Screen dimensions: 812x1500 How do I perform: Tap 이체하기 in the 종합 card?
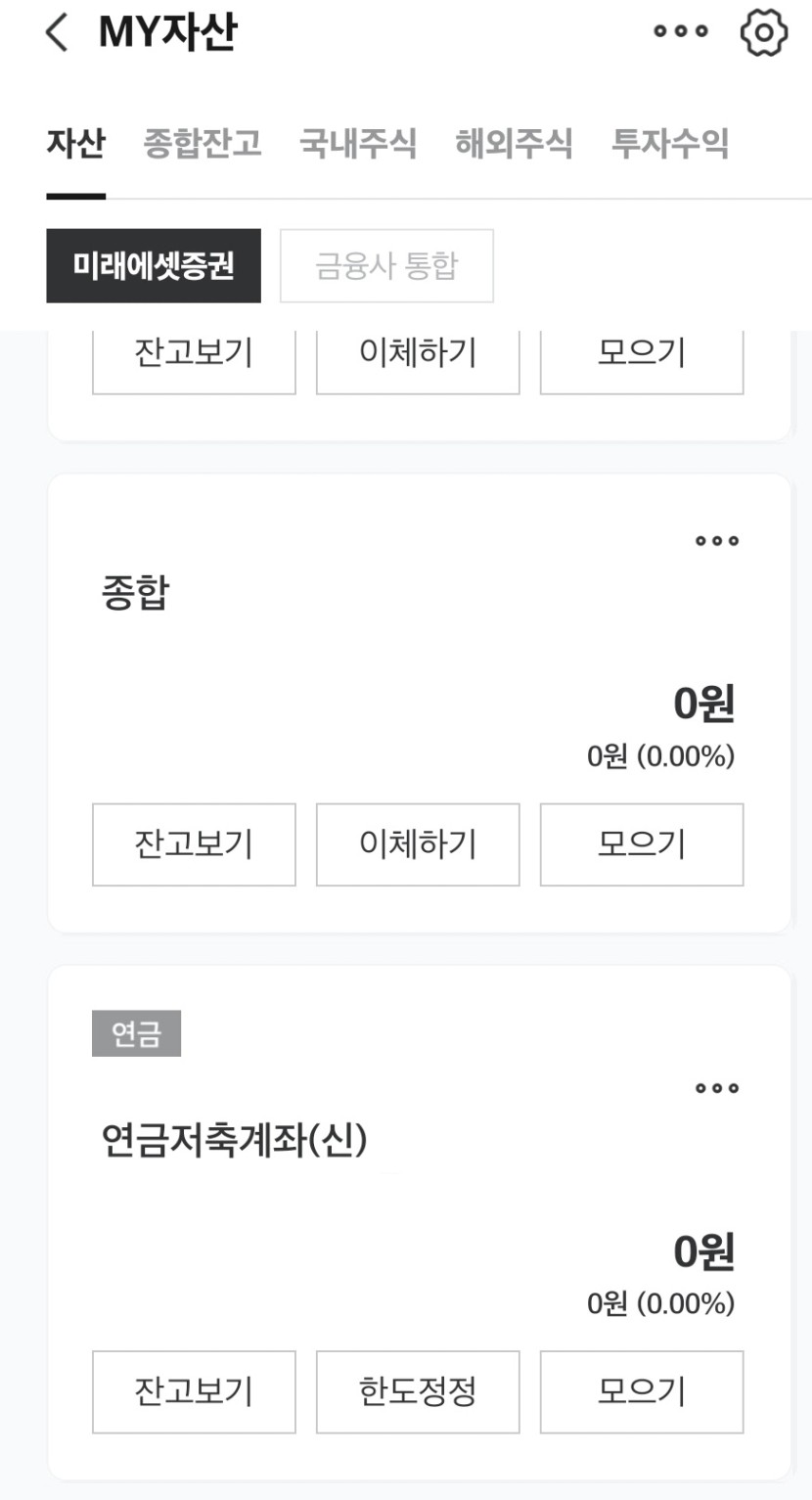418,844
